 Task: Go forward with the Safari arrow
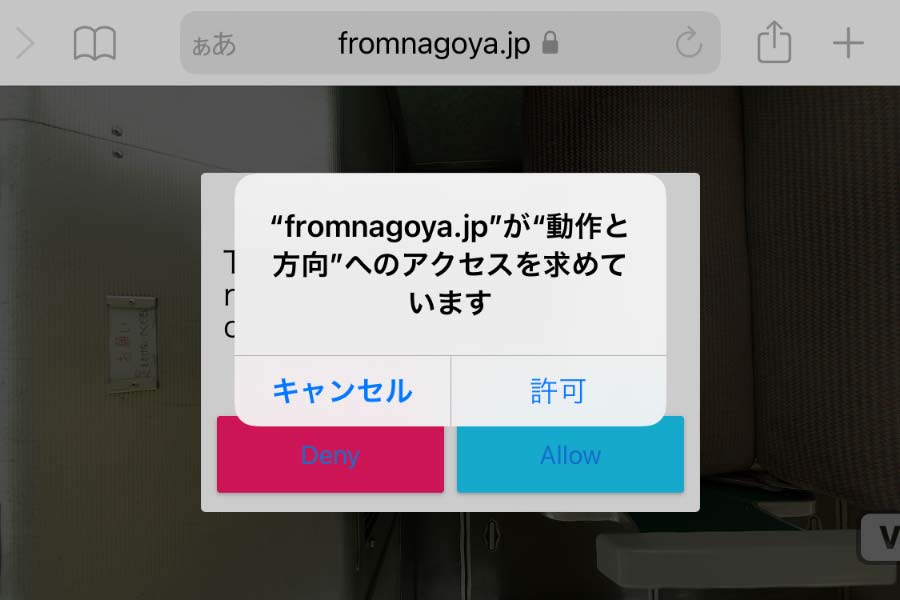[x=26, y=43]
